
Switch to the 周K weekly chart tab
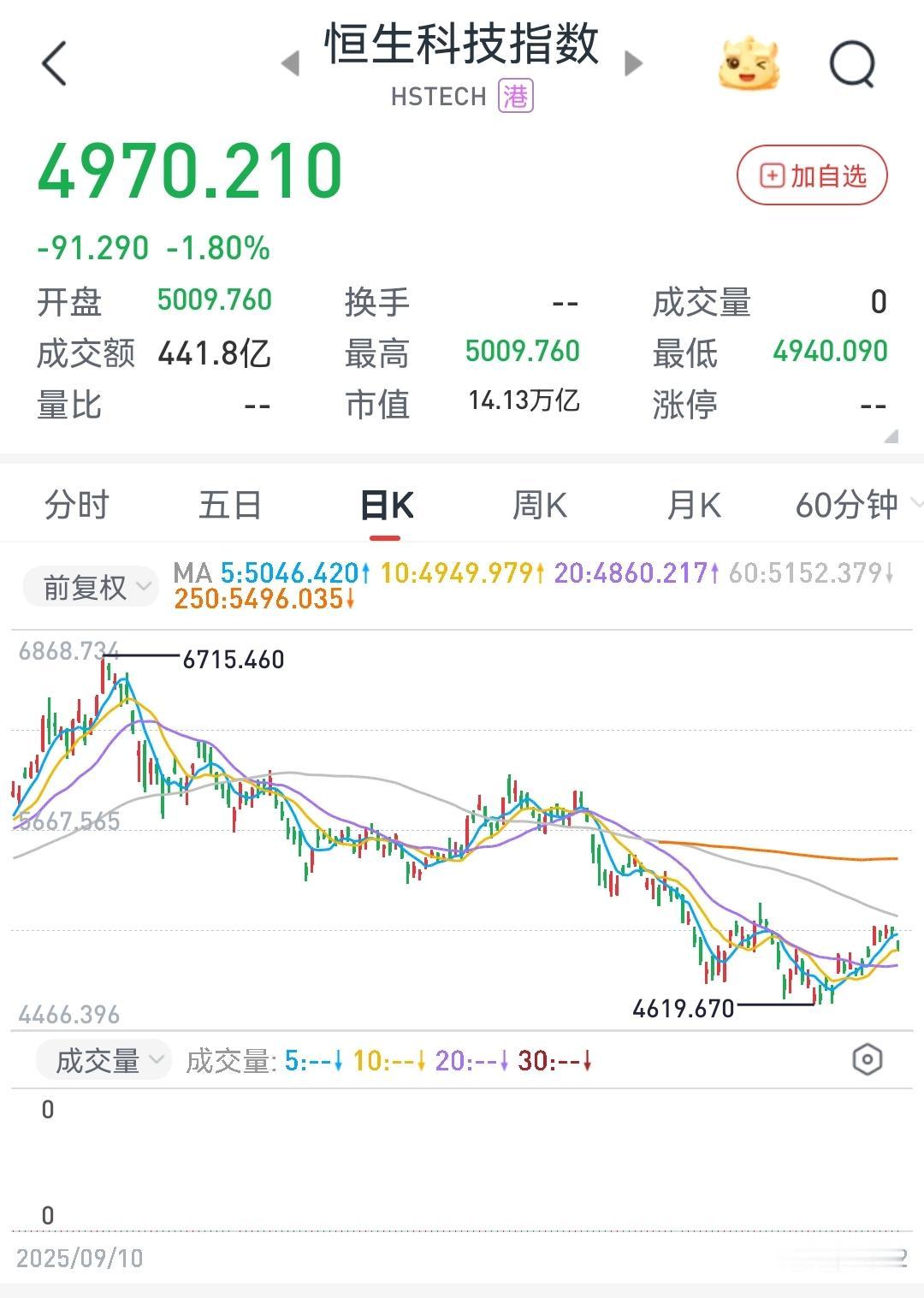[539, 505]
